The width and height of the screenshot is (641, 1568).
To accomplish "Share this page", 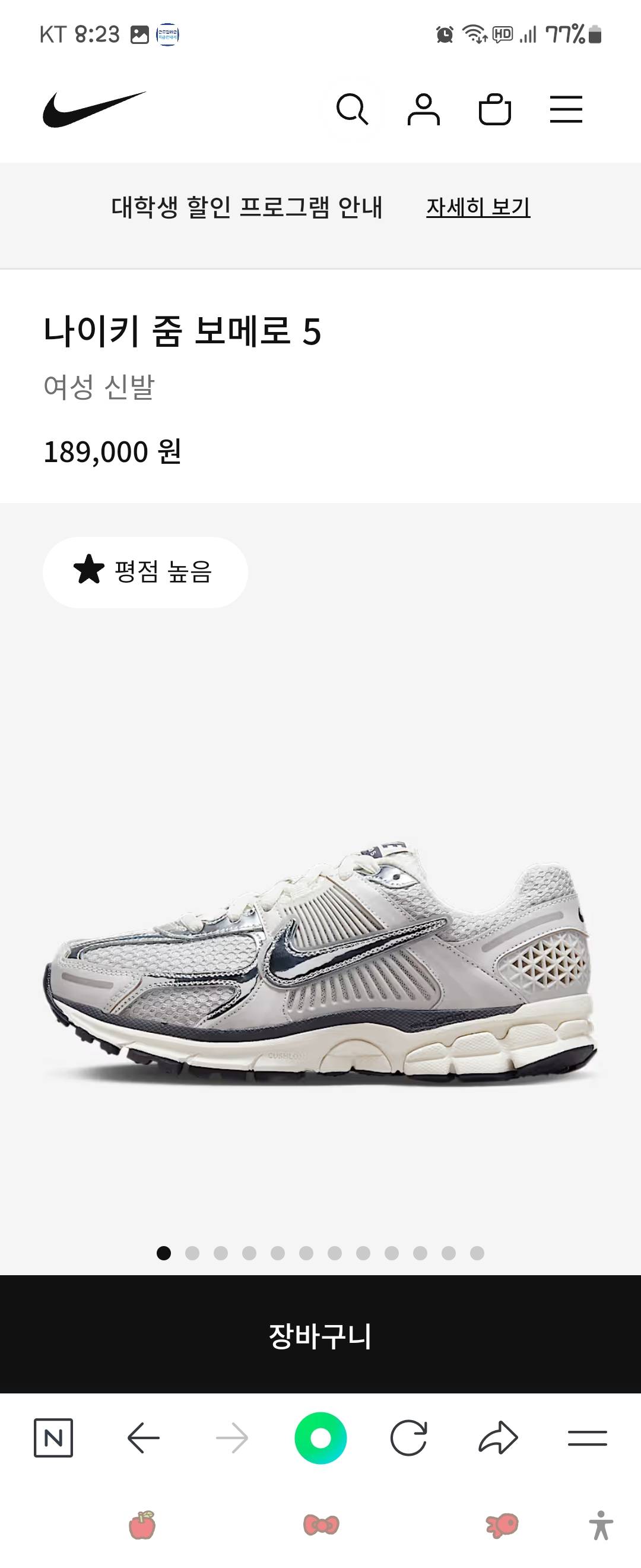I will pyautogui.click(x=498, y=1439).
